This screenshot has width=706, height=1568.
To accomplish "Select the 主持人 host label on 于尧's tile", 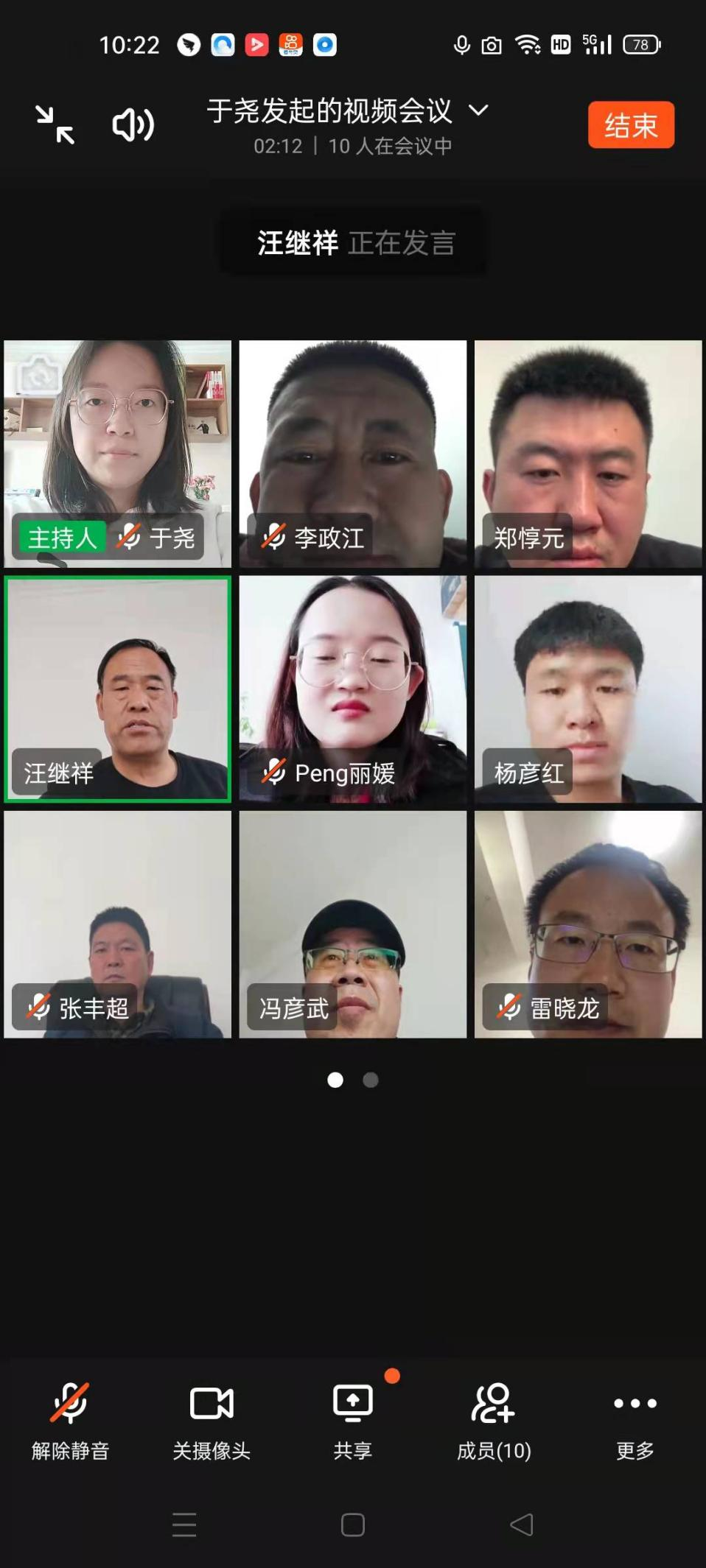I will point(61,538).
